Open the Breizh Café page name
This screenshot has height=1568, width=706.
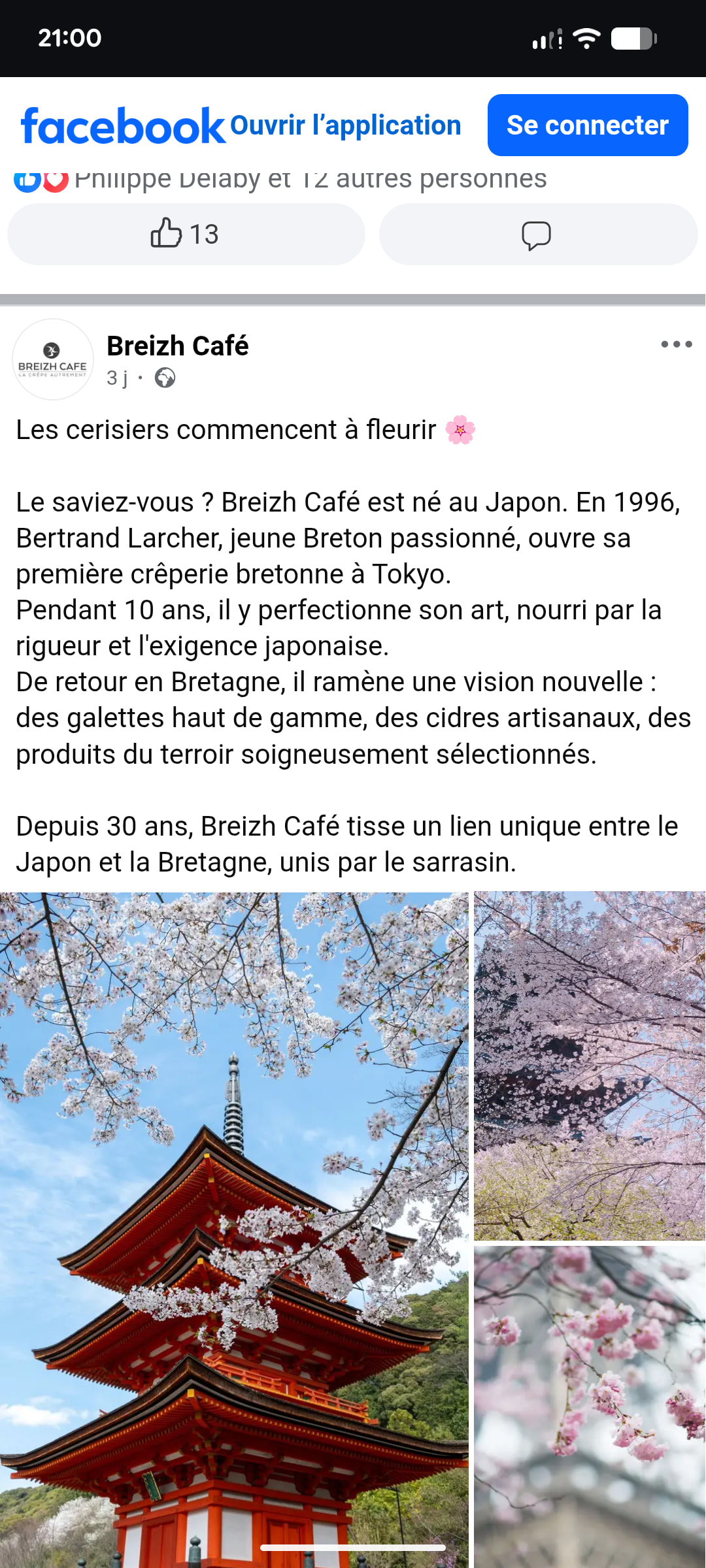pos(177,346)
